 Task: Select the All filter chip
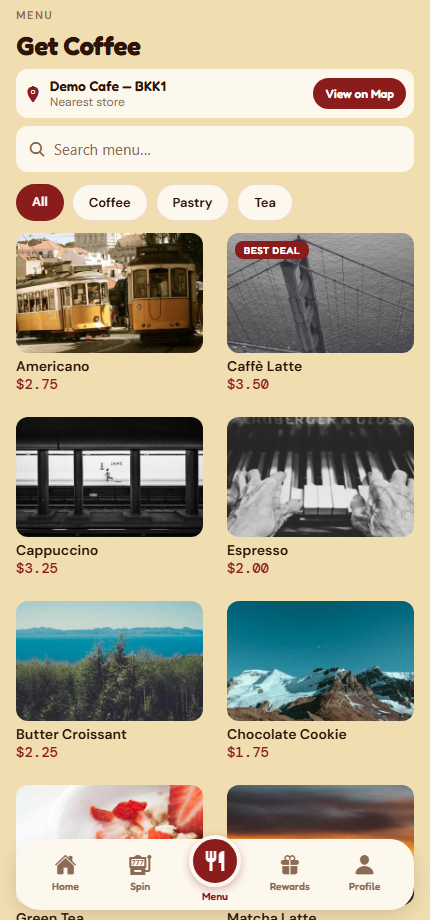pos(40,202)
